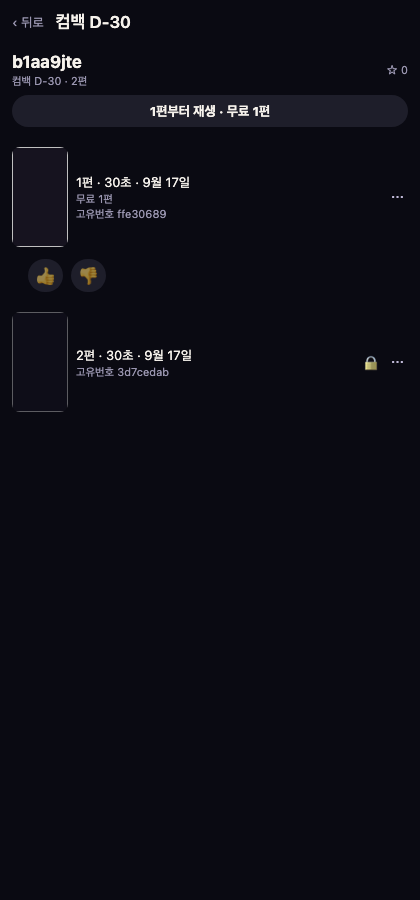Tap the lock icon on 2편
This screenshot has height=900, width=420.
[x=371, y=362]
